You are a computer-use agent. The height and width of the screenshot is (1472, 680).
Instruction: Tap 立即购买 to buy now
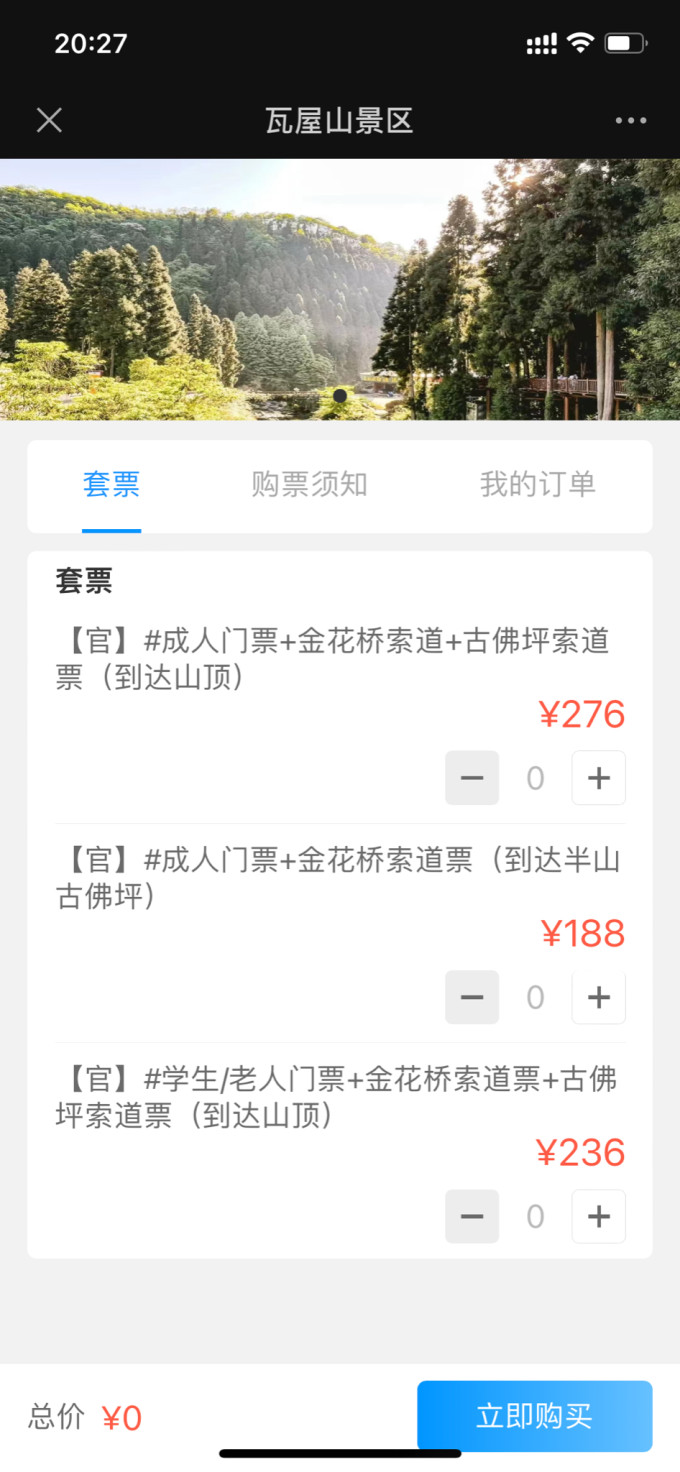click(534, 1416)
